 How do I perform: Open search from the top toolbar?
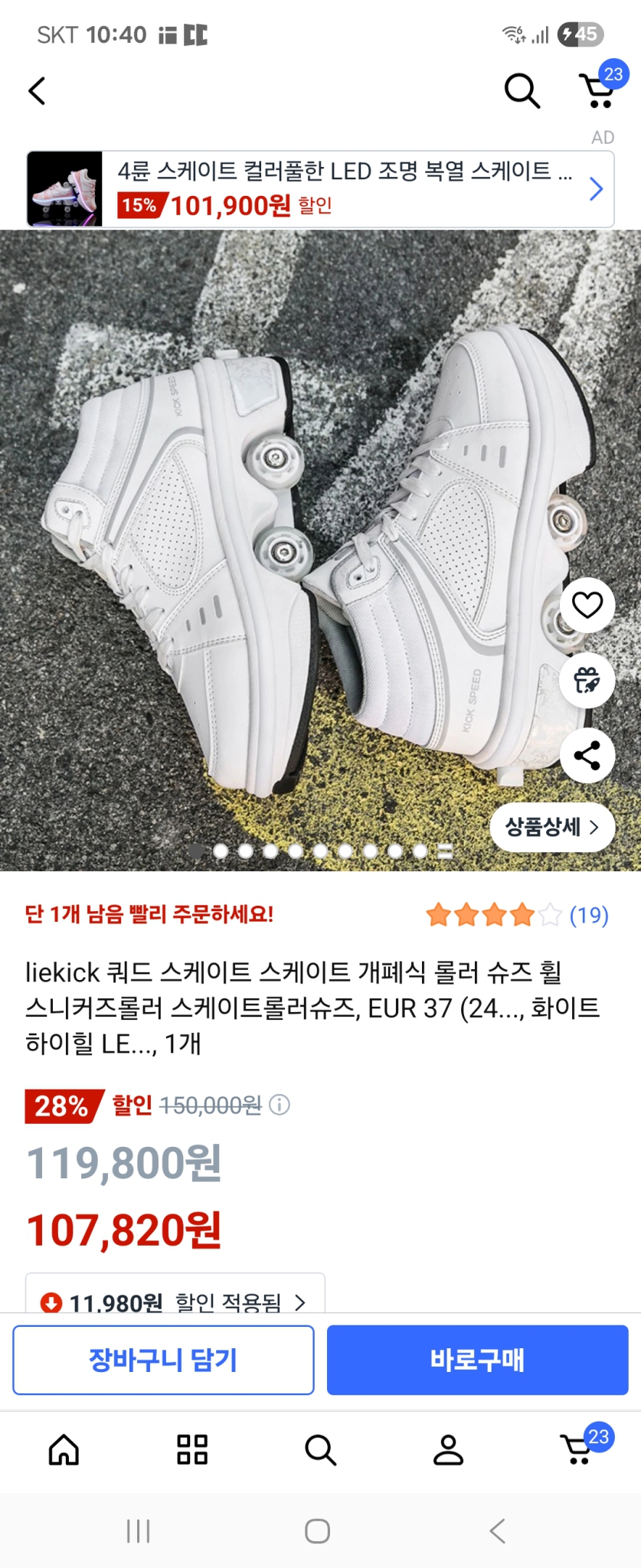pos(522,90)
